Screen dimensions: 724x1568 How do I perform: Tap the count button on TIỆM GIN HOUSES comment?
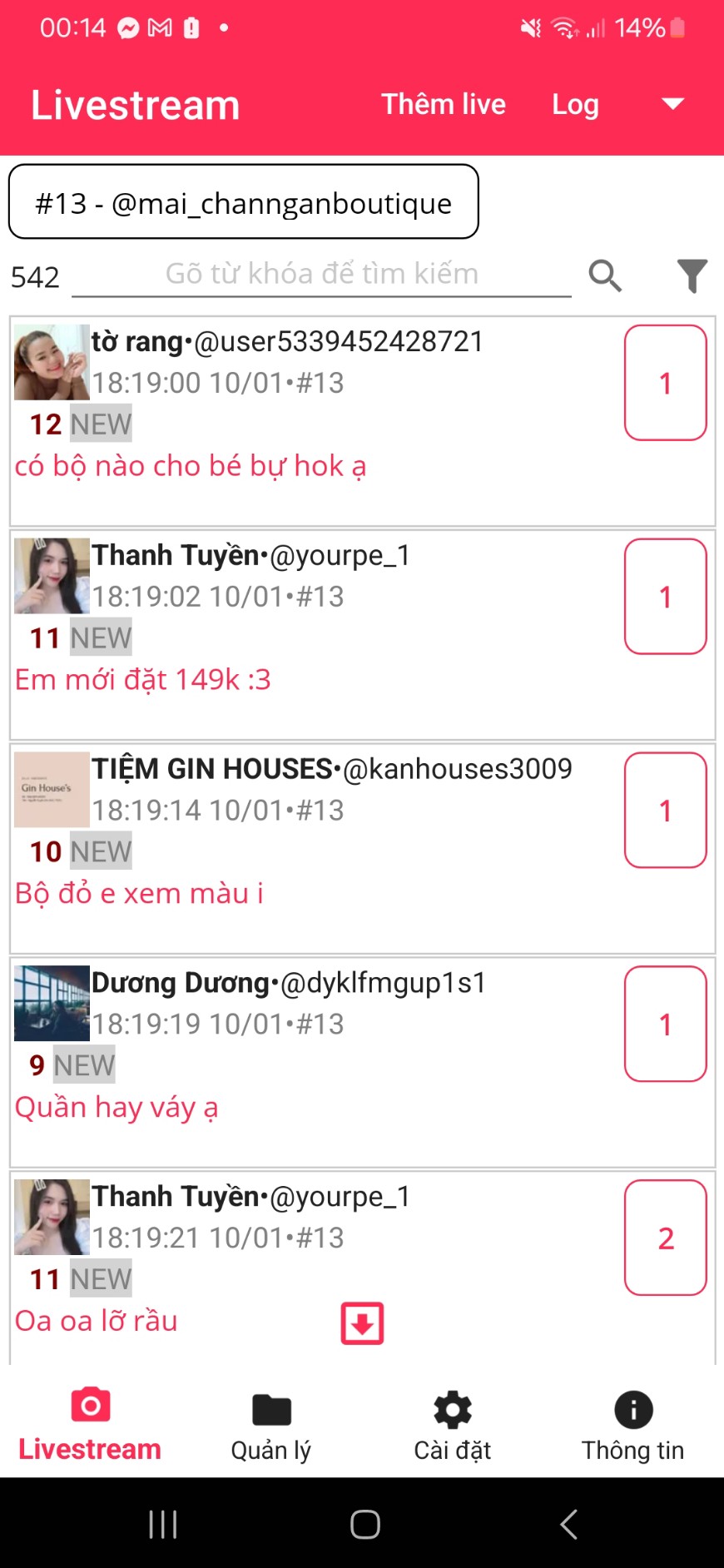point(665,811)
